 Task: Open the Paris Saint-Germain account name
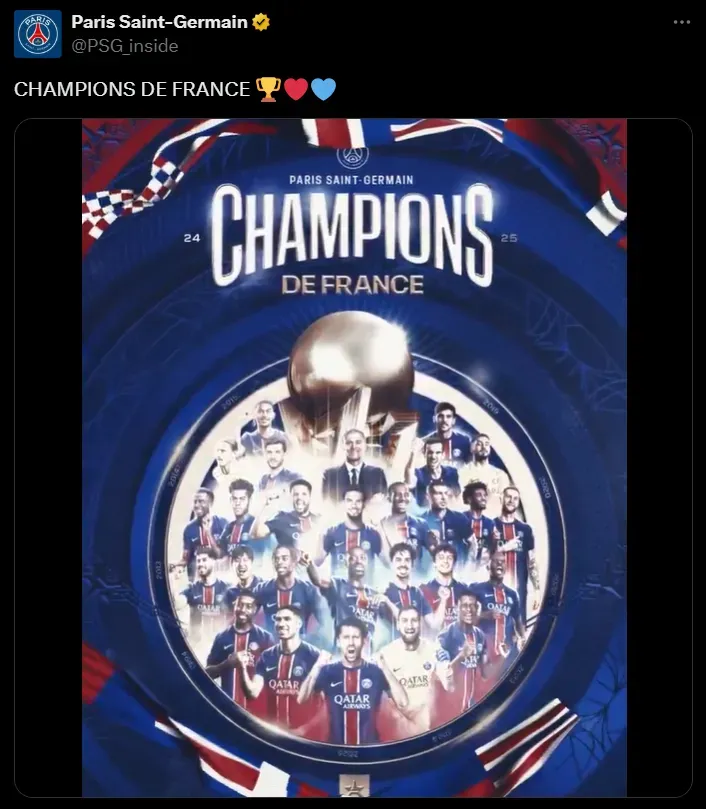coord(159,22)
